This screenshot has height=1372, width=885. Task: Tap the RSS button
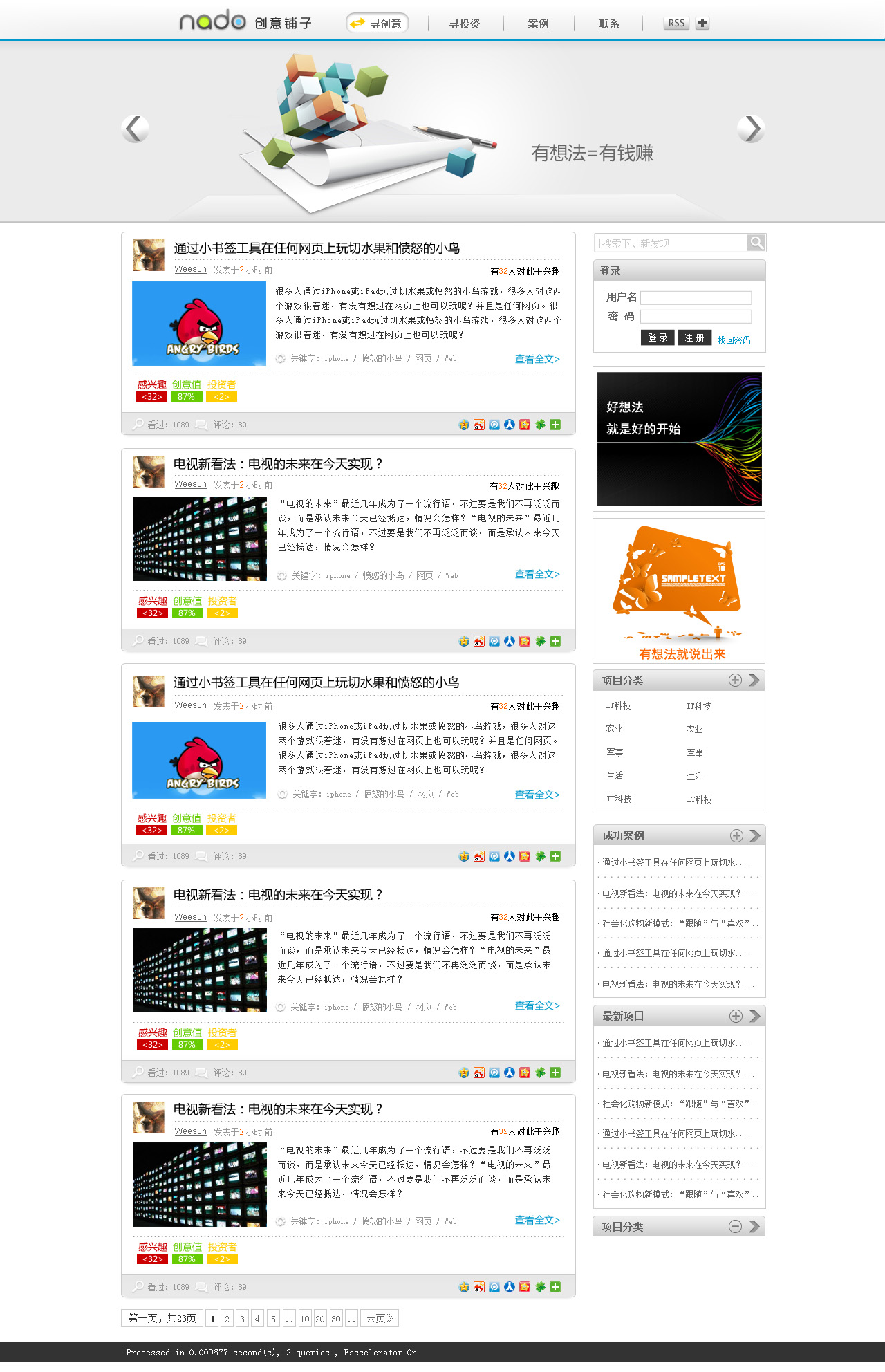(676, 23)
